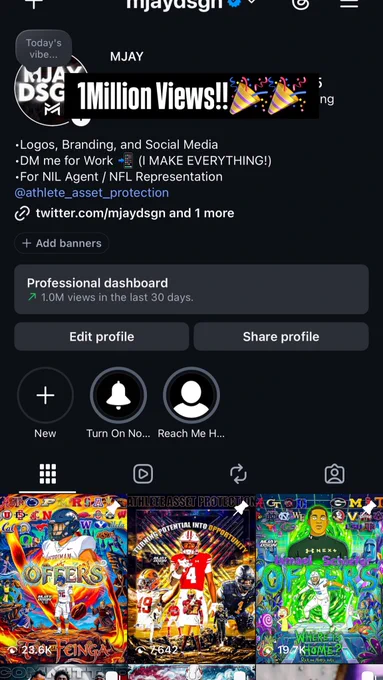Switch to the posts grid tab
383x680 pixels.
[x=48, y=474]
